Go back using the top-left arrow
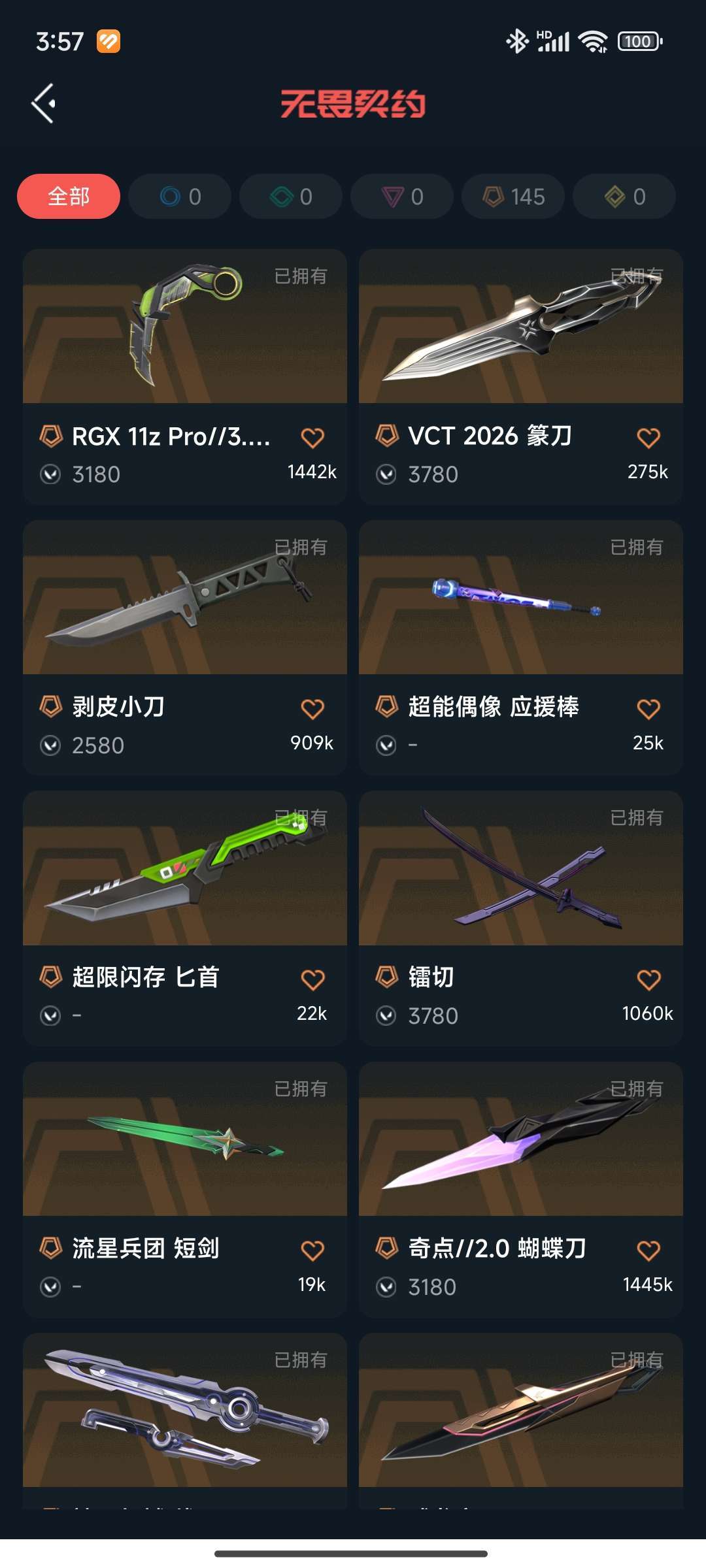The width and height of the screenshot is (706, 1568). click(x=43, y=103)
